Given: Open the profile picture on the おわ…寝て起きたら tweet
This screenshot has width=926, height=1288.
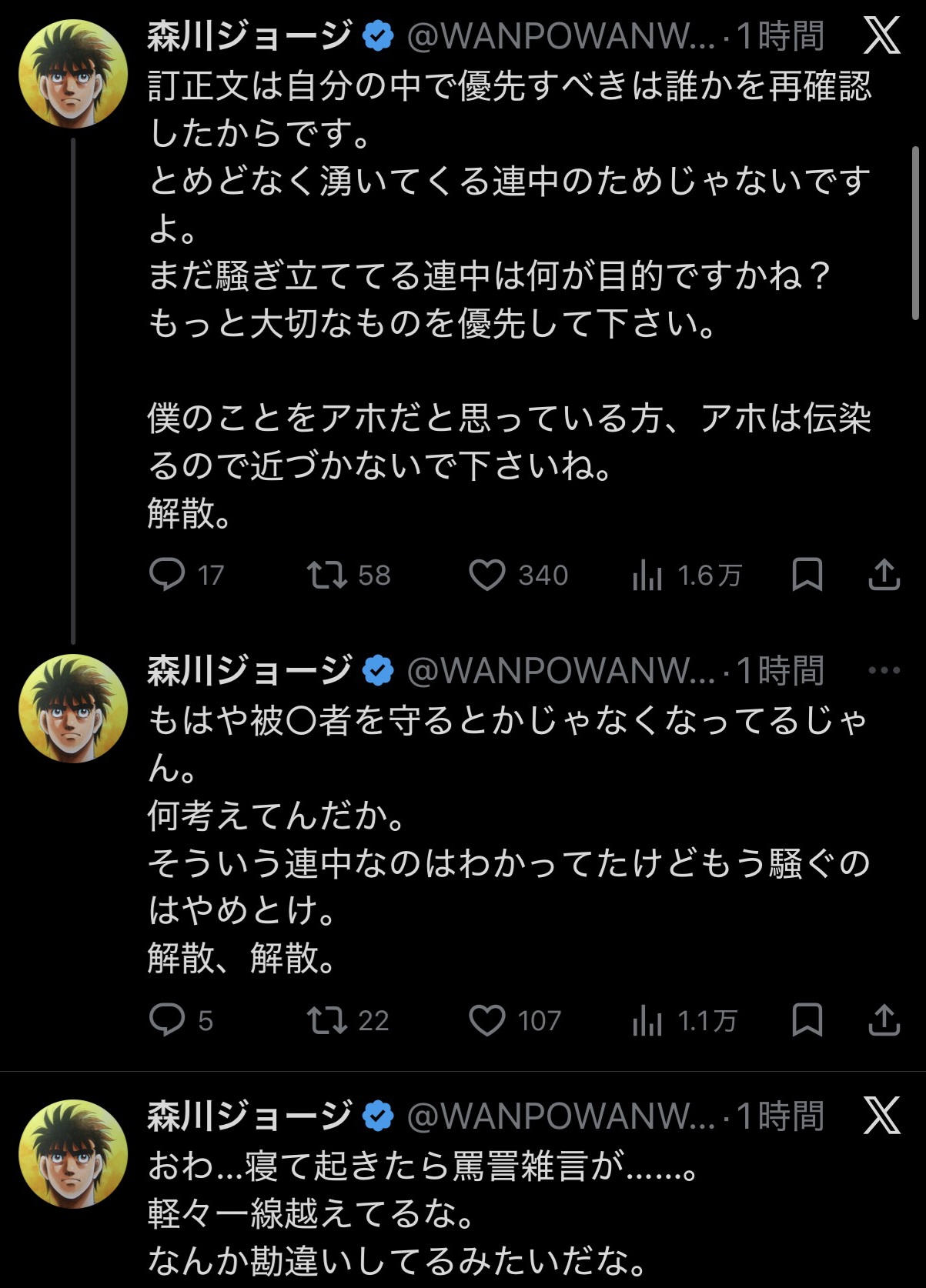Looking at the screenshot, I should click(73, 1153).
